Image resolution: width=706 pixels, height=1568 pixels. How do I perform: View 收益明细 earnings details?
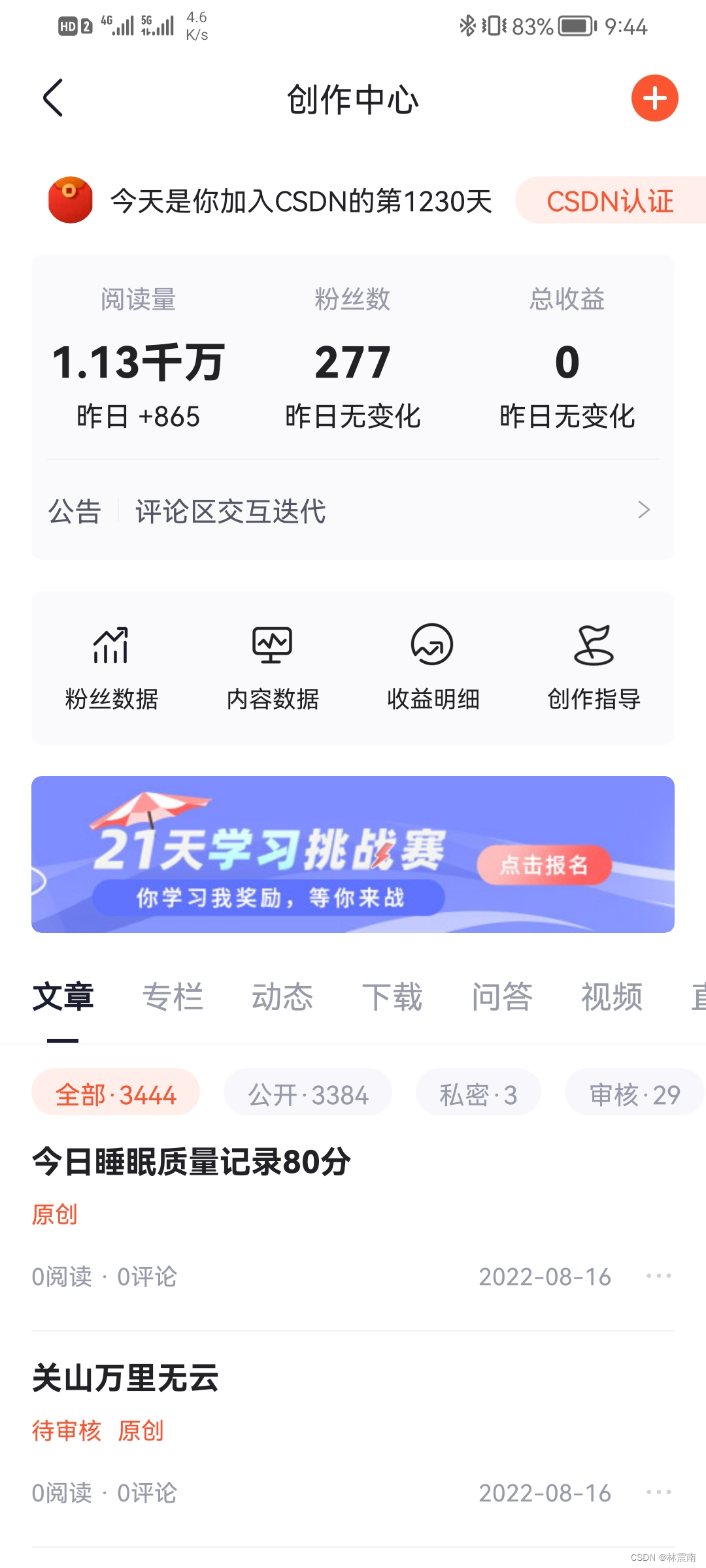point(433,668)
